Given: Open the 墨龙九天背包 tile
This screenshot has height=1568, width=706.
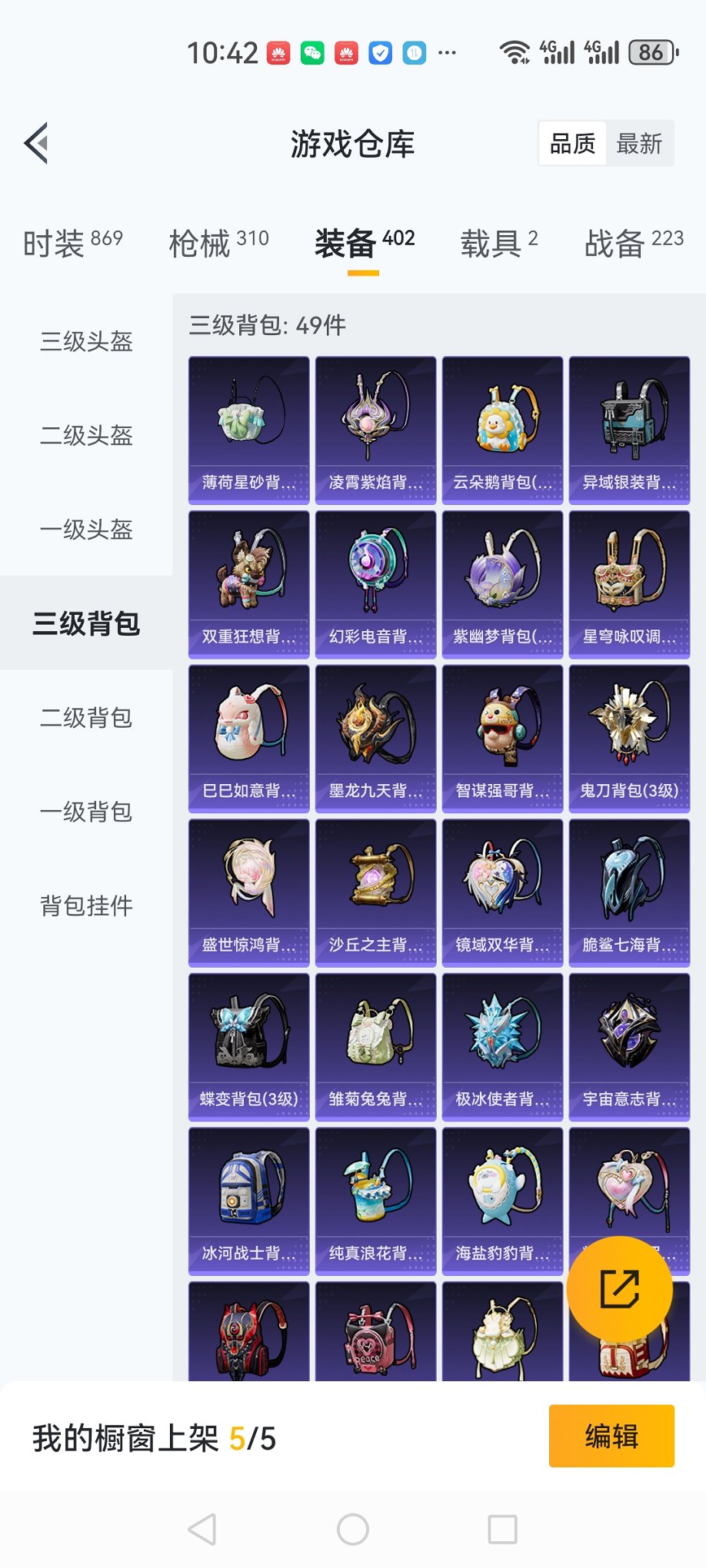Looking at the screenshot, I should (x=375, y=739).
